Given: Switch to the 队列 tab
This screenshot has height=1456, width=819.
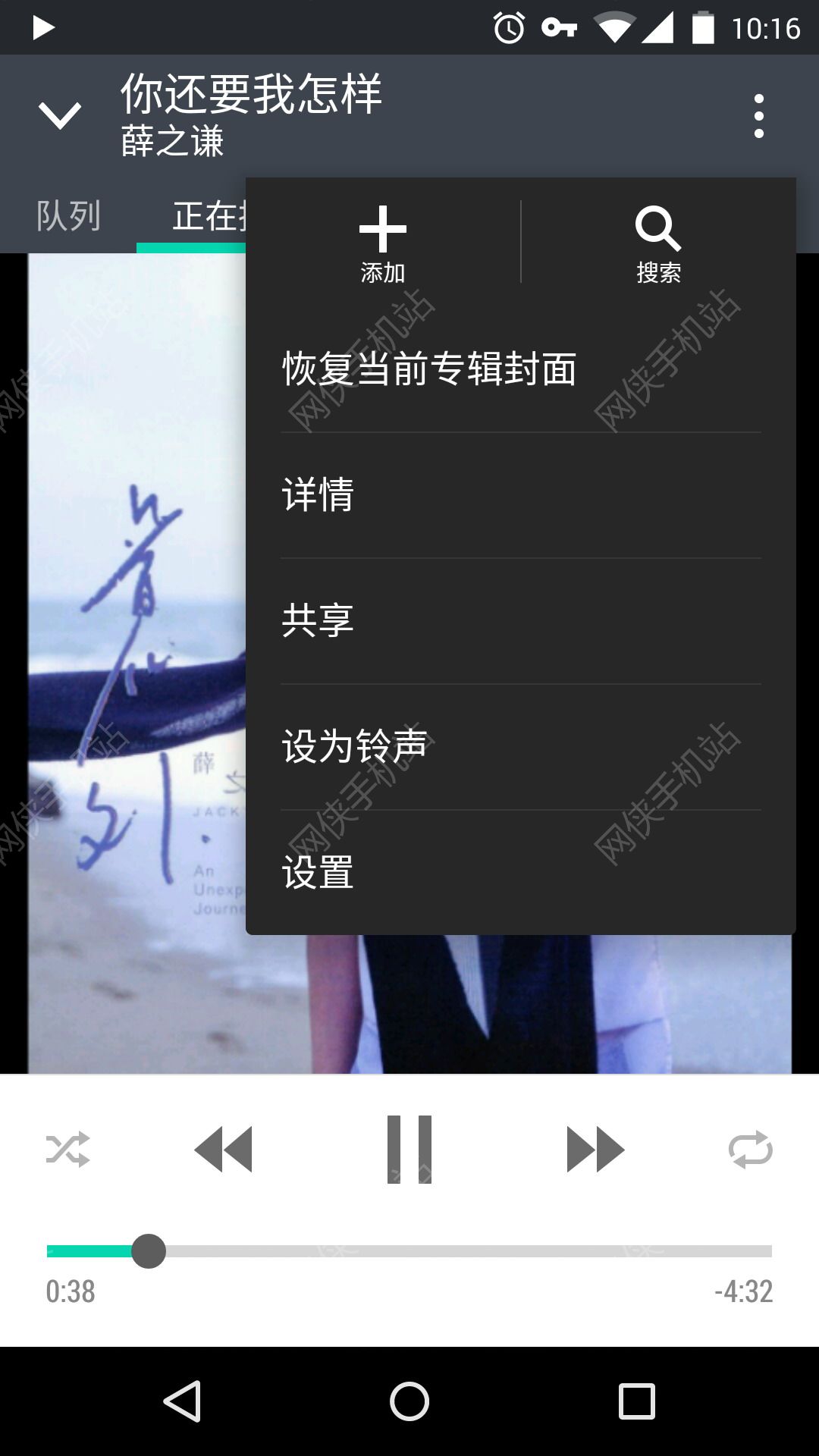Looking at the screenshot, I should [x=68, y=216].
